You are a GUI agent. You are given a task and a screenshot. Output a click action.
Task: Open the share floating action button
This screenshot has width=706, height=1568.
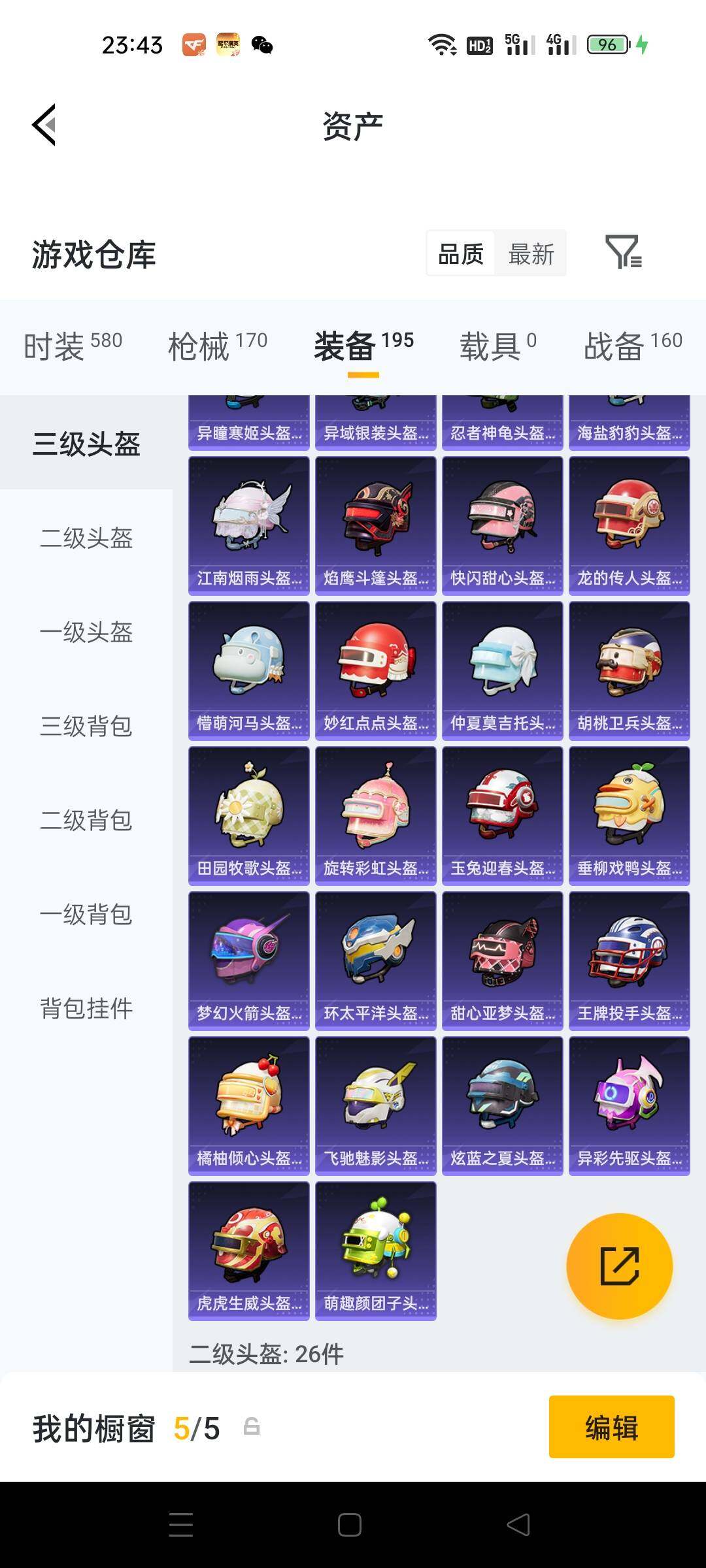[x=618, y=1266]
